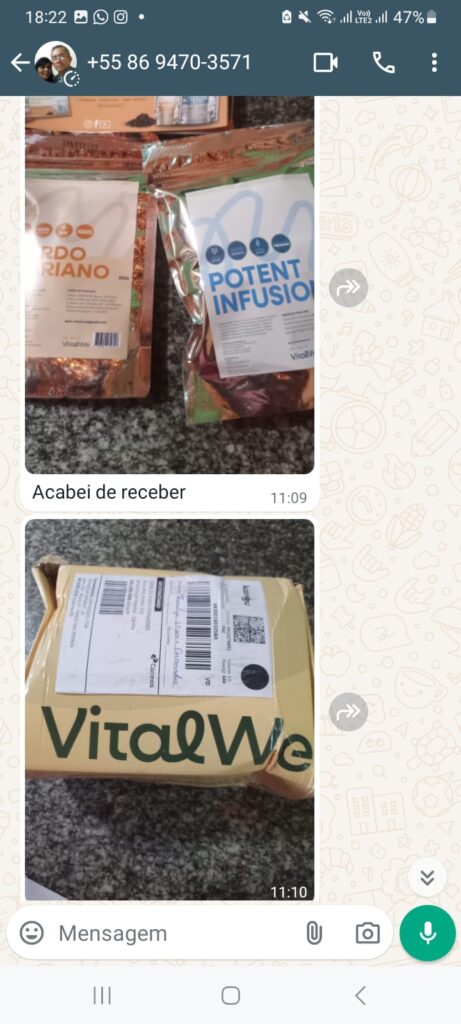
Task: Open contact info for +55 86 9470-3571
Action: pos(168,62)
